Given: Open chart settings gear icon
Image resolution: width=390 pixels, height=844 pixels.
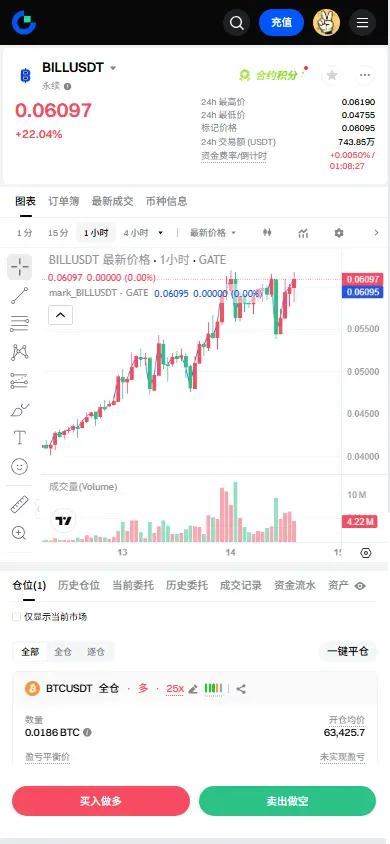Looking at the screenshot, I should click(338, 233).
